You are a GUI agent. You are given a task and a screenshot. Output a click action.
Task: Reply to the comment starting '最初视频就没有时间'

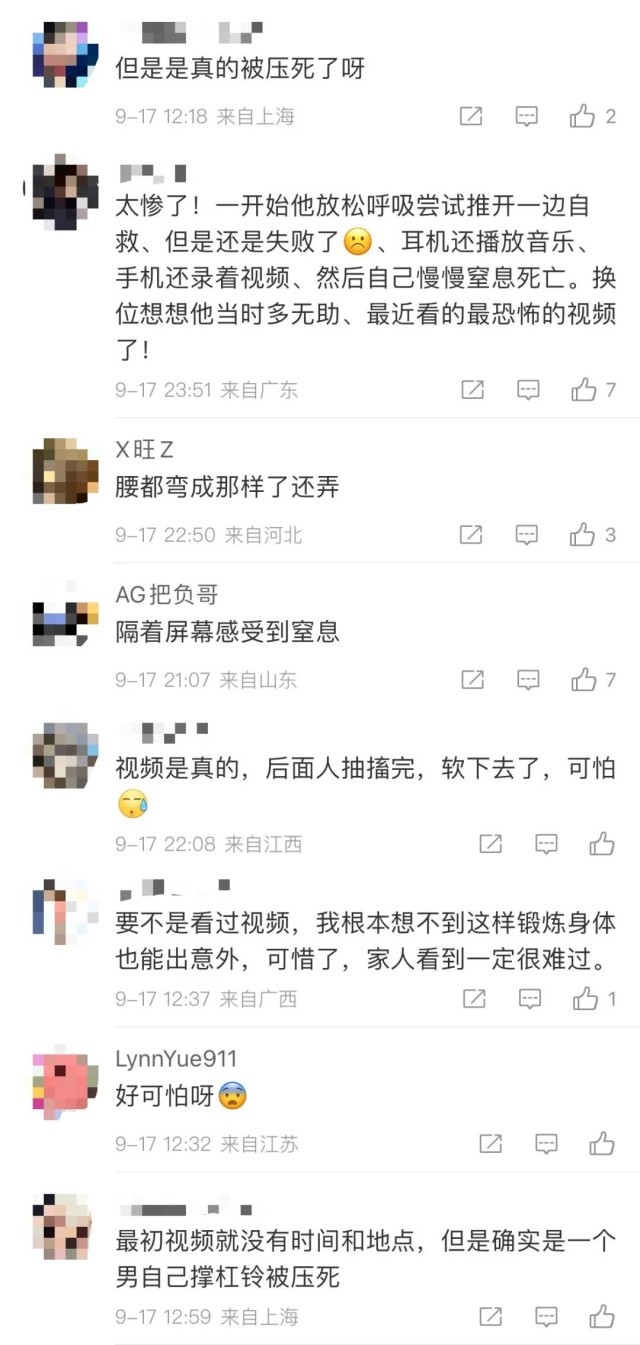pyautogui.click(x=546, y=1316)
